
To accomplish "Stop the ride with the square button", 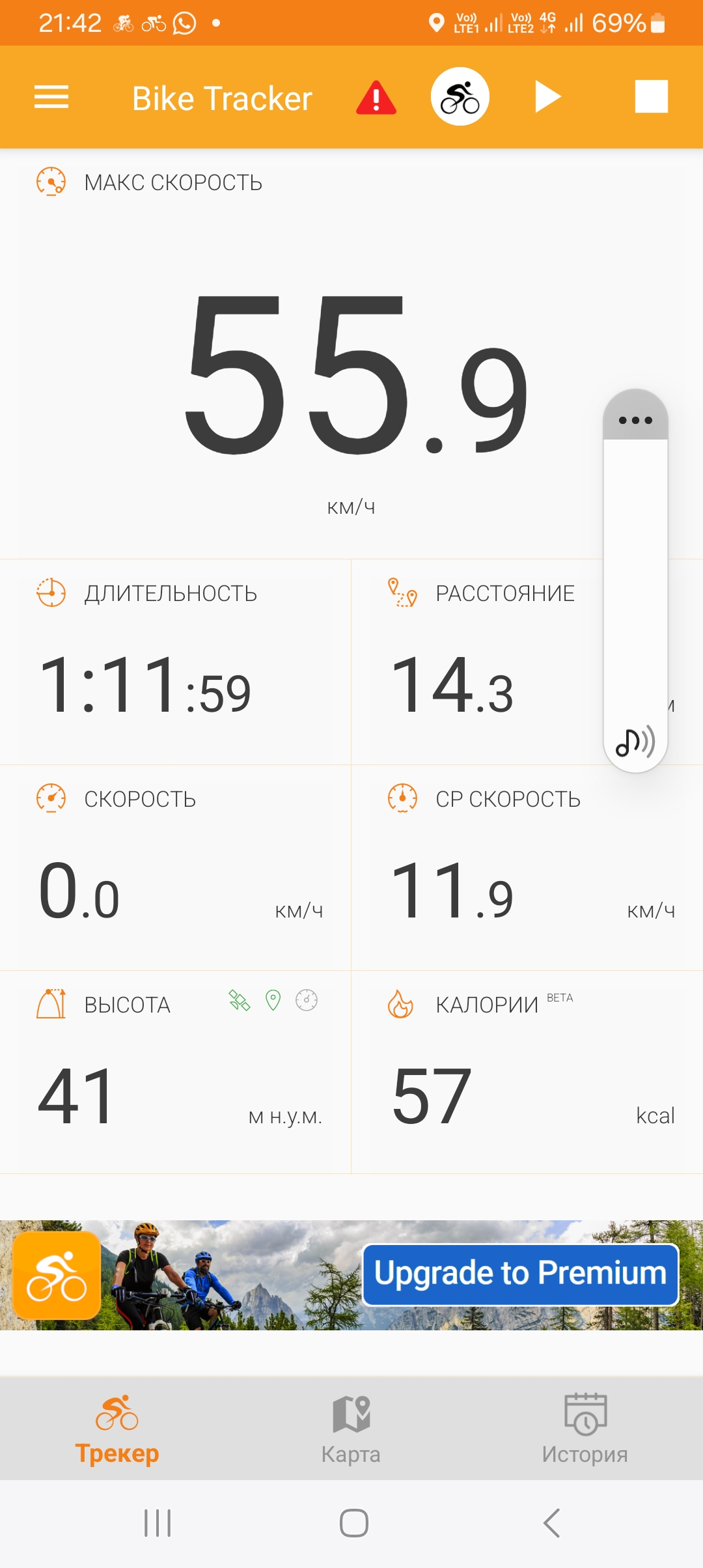I will point(652,96).
